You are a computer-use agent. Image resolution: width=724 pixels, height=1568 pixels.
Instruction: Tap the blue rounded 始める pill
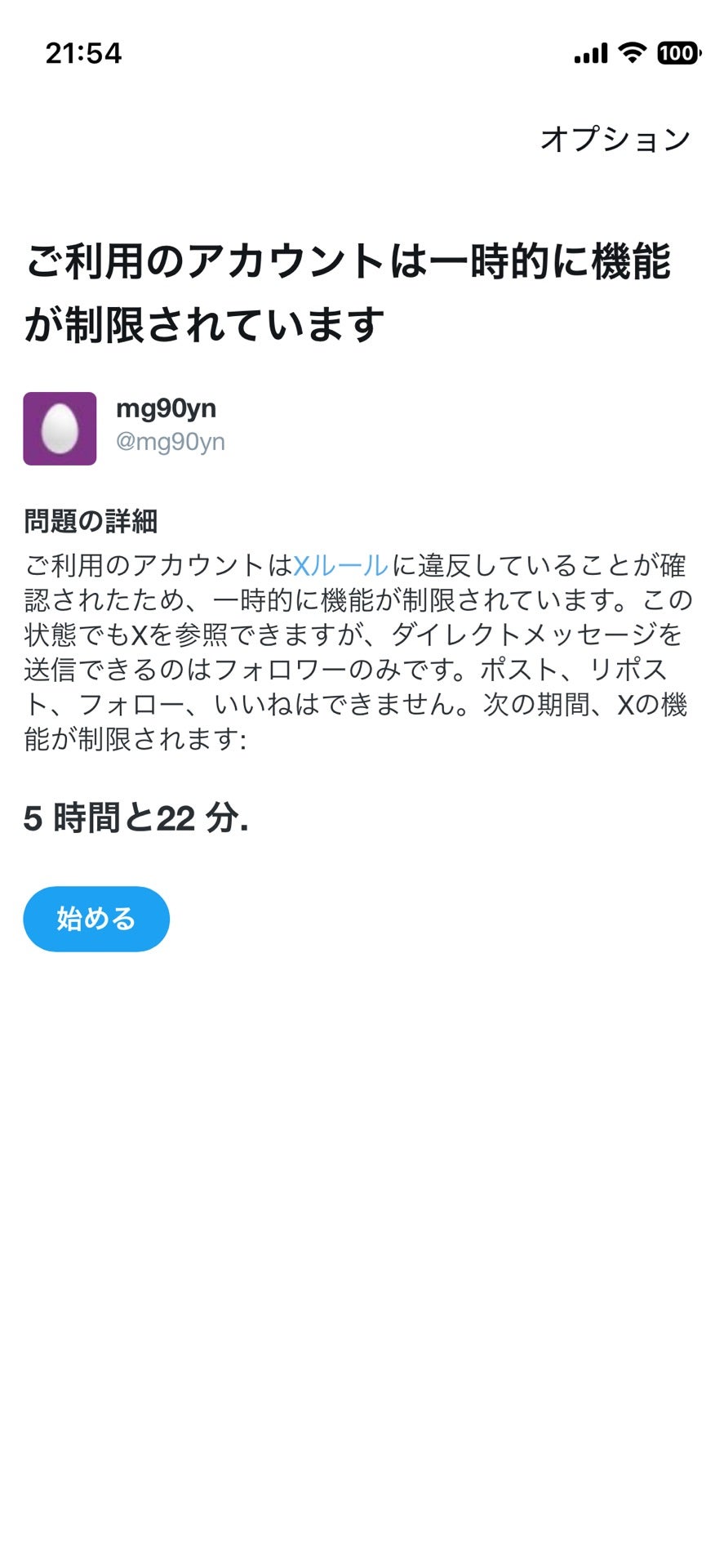click(x=95, y=918)
